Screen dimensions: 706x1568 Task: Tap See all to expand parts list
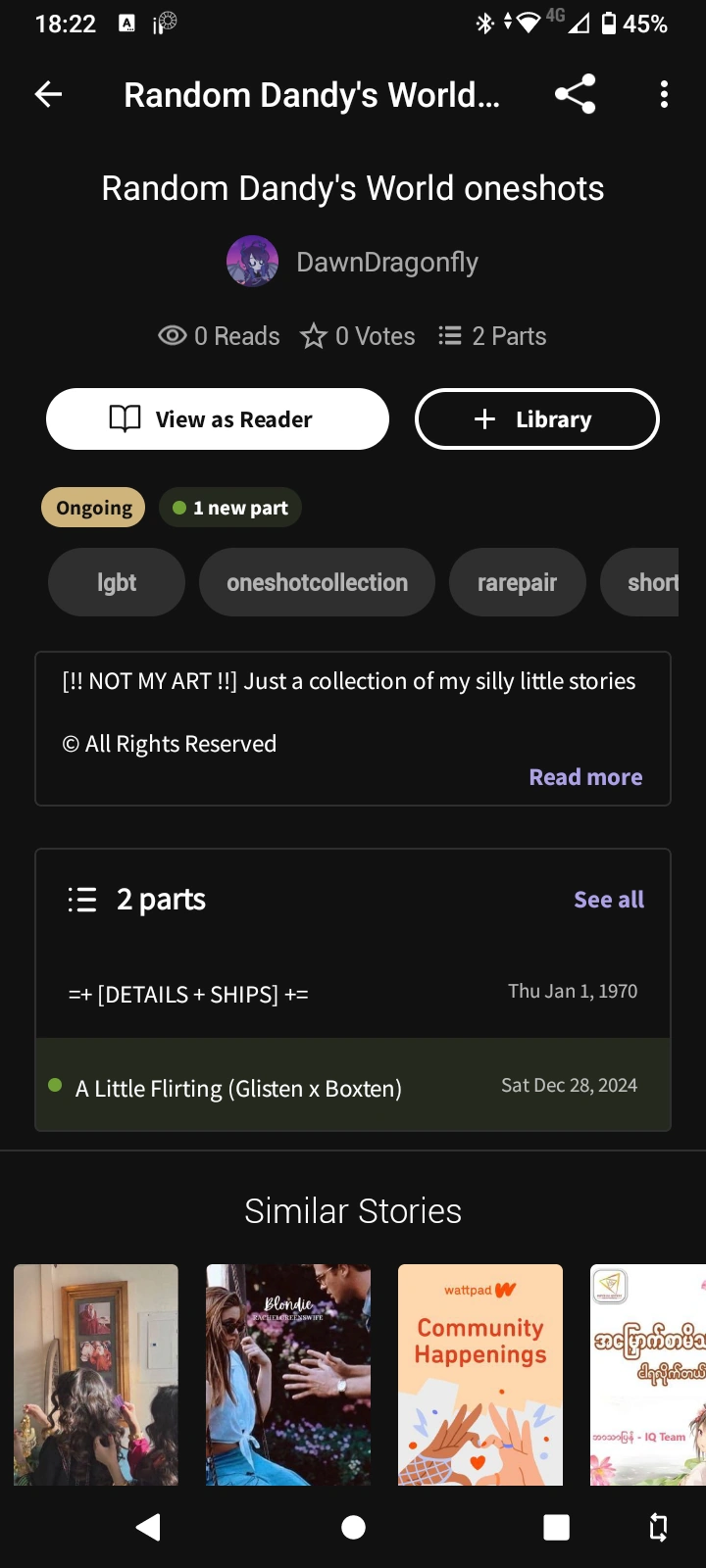coord(609,899)
